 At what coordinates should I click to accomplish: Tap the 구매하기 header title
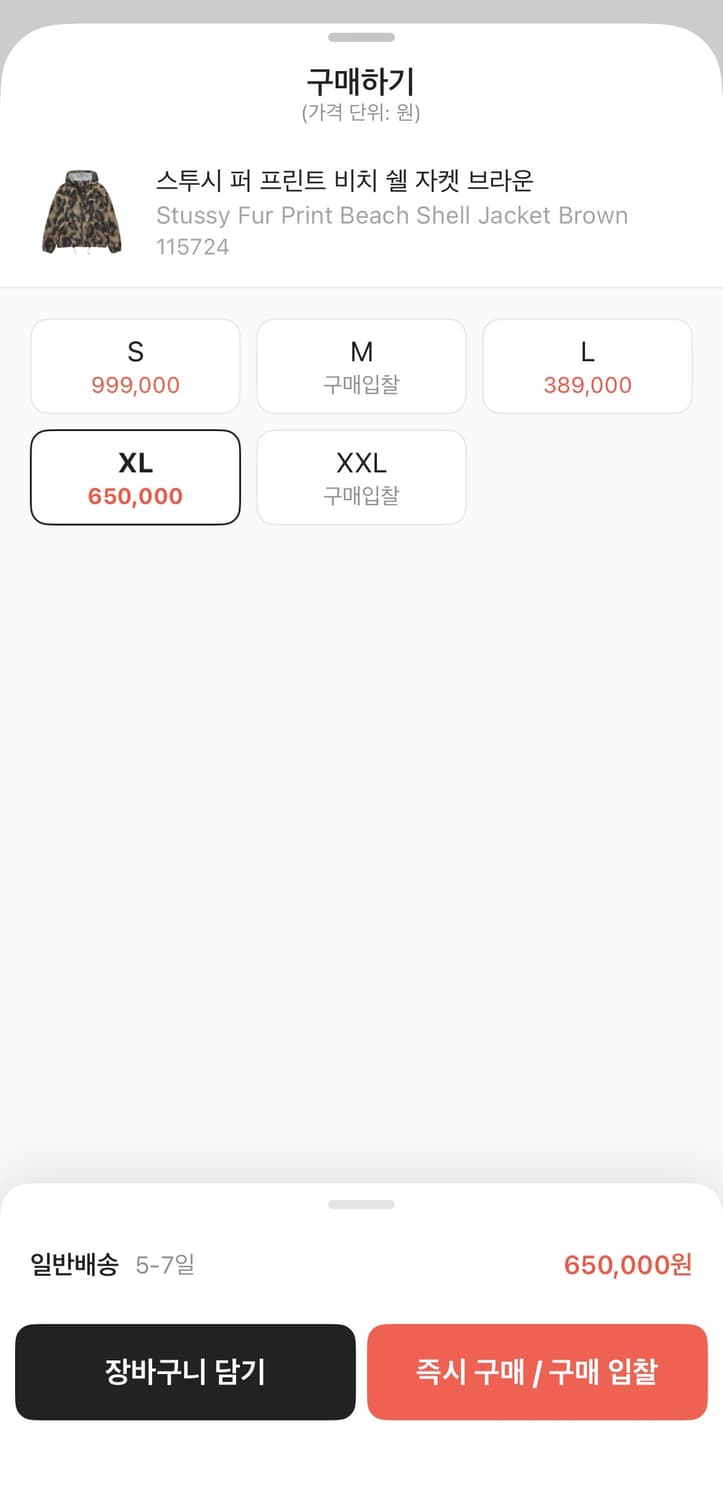click(x=361, y=82)
